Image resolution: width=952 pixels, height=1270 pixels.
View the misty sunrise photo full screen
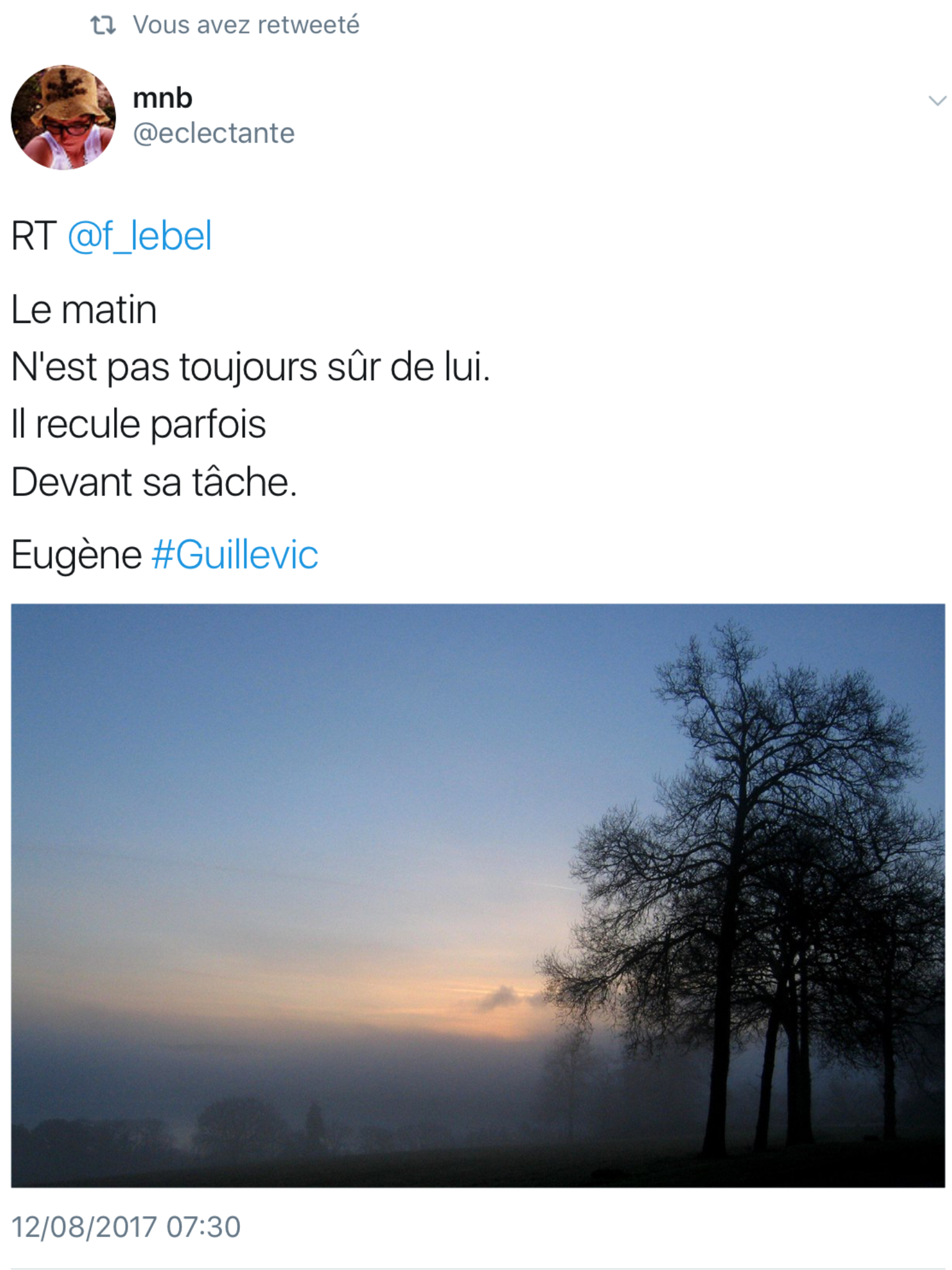pyautogui.click(x=477, y=895)
